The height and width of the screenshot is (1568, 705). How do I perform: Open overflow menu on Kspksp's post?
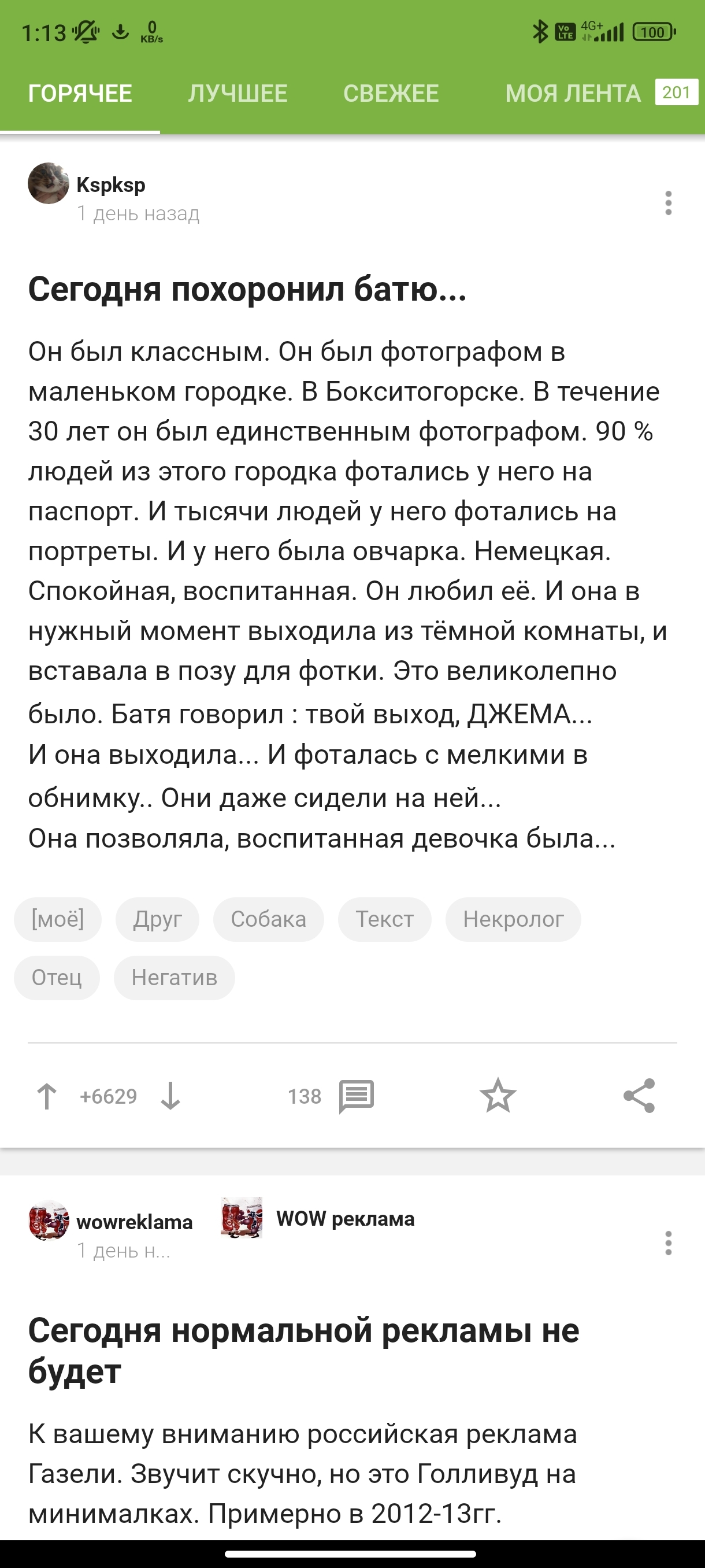pyautogui.click(x=668, y=203)
